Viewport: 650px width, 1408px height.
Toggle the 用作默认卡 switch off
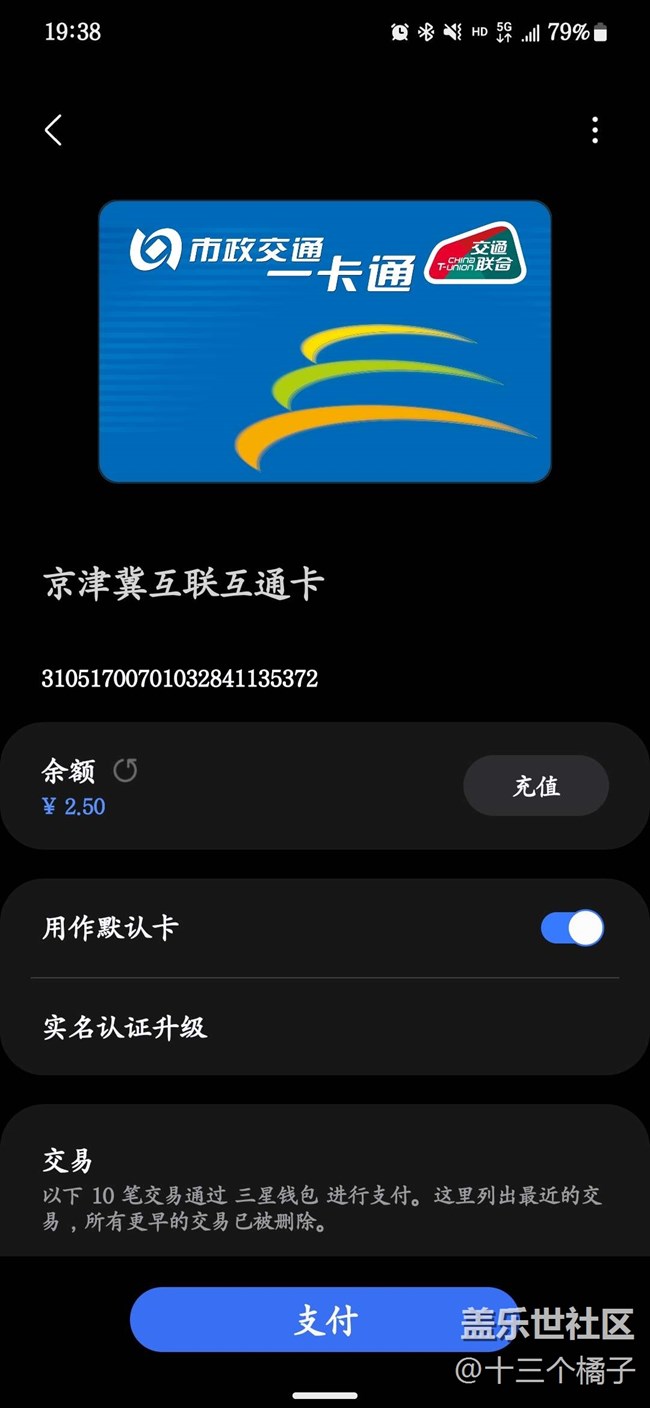pyautogui.click(x=572, y=928)
